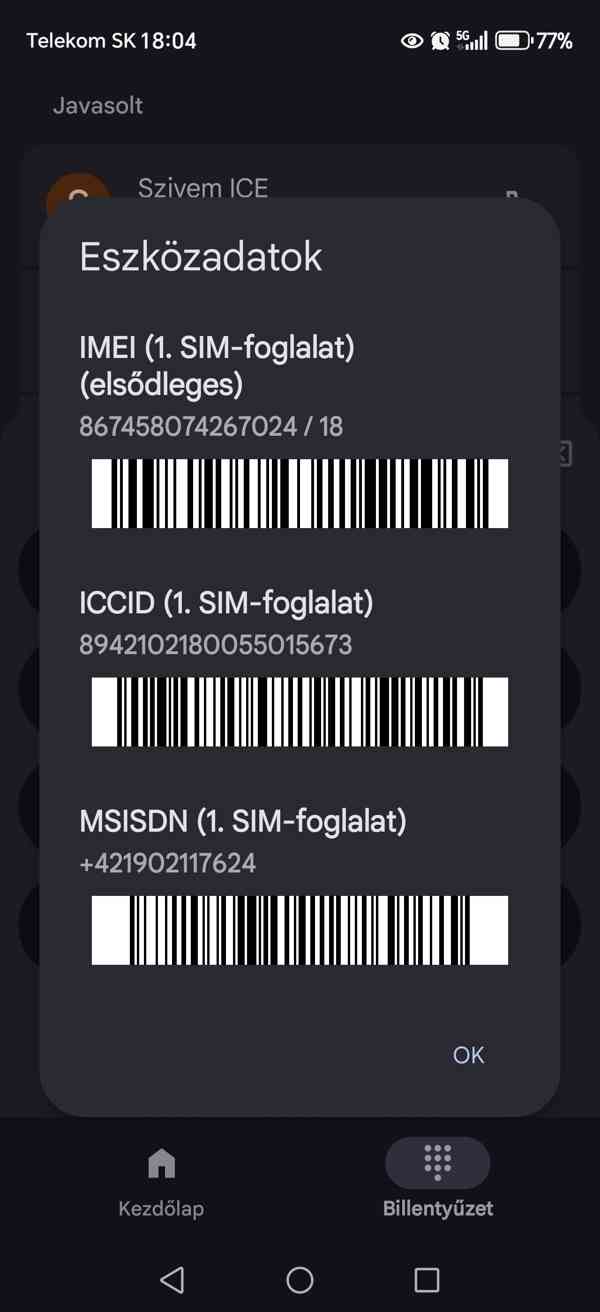The width and height of the screenshot is (600, 1312).
Task: Switch to the Kezdőlap tab
Action: (x=161, y=1182)
